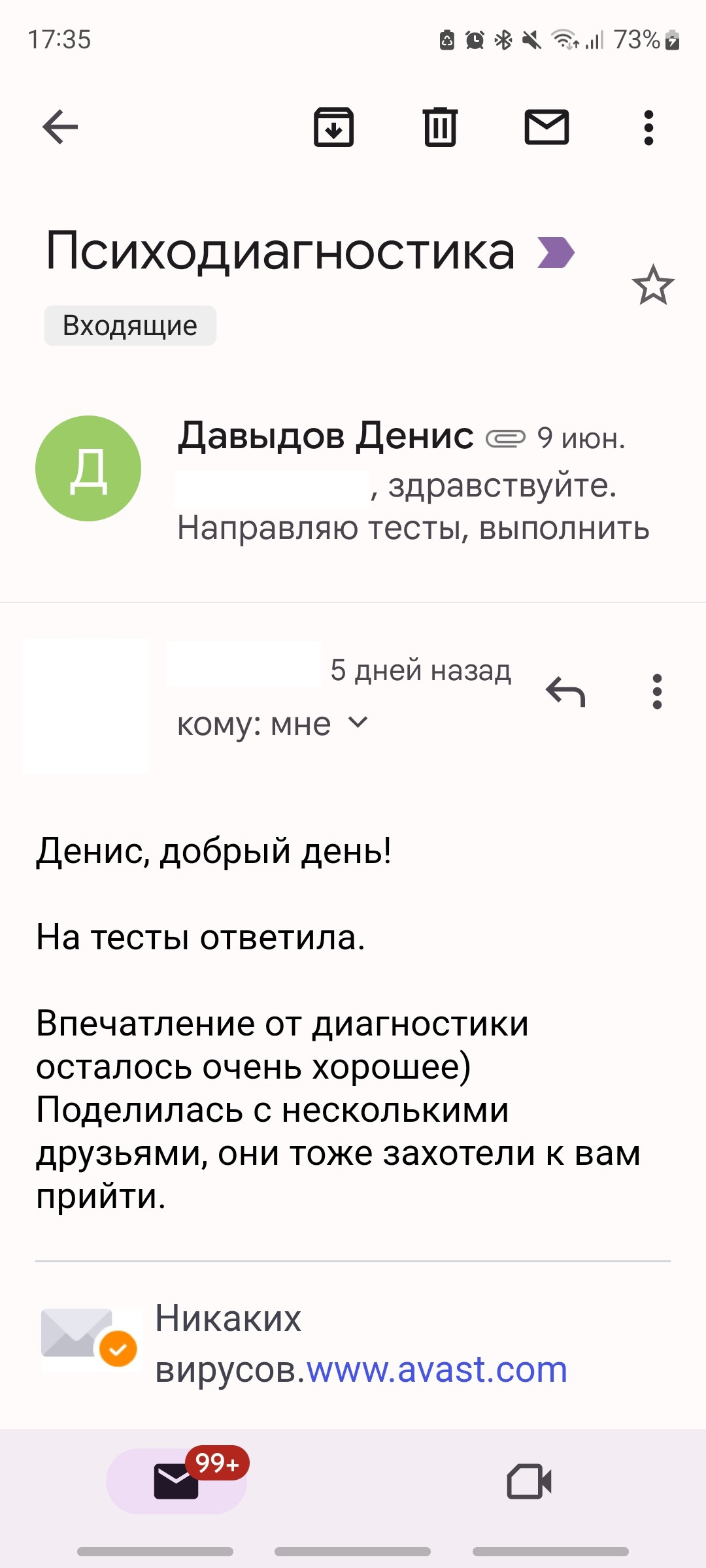Screen dimensions: 706x1568
Task: Go back to the inbox list
Action: click(x=60, y=127)
